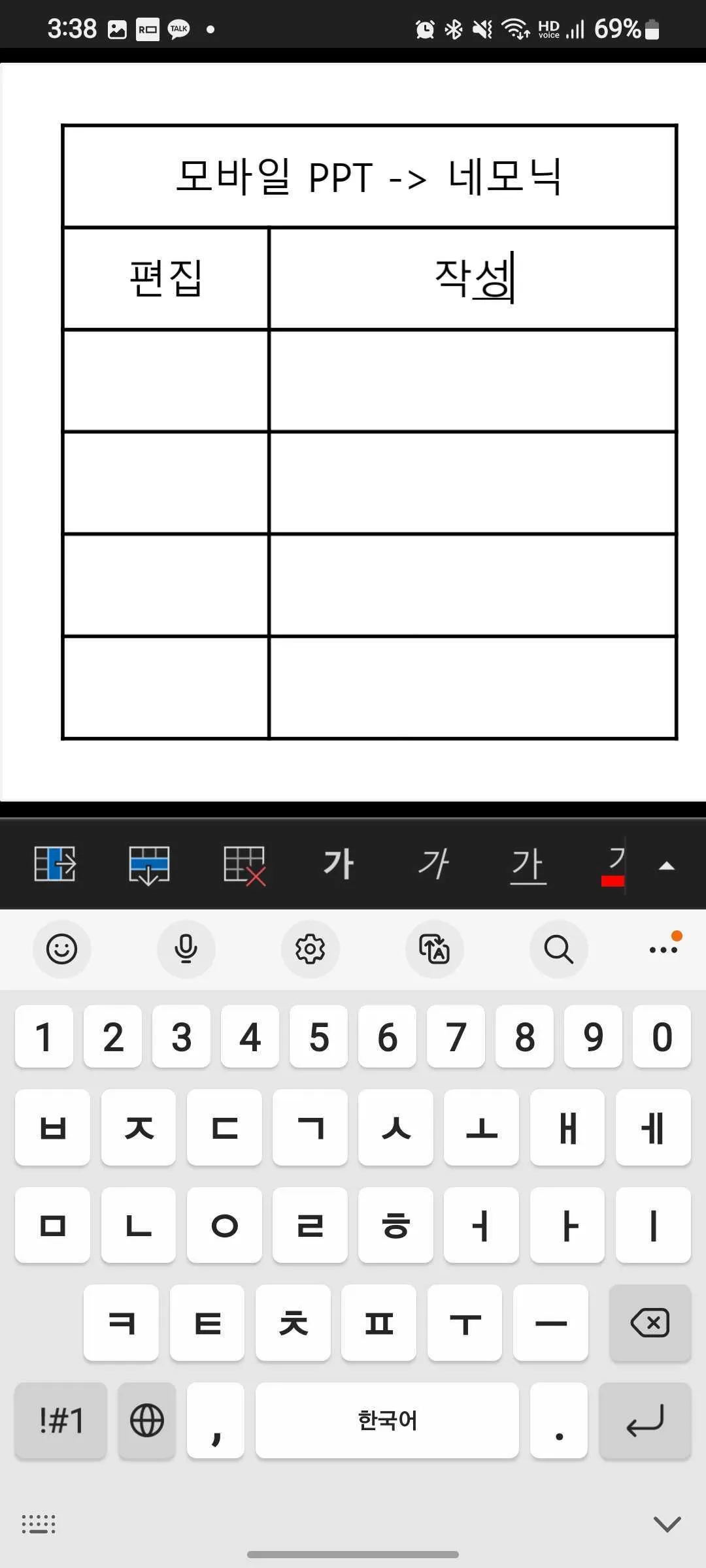Open the emoji keyboard

pos(62,949)
